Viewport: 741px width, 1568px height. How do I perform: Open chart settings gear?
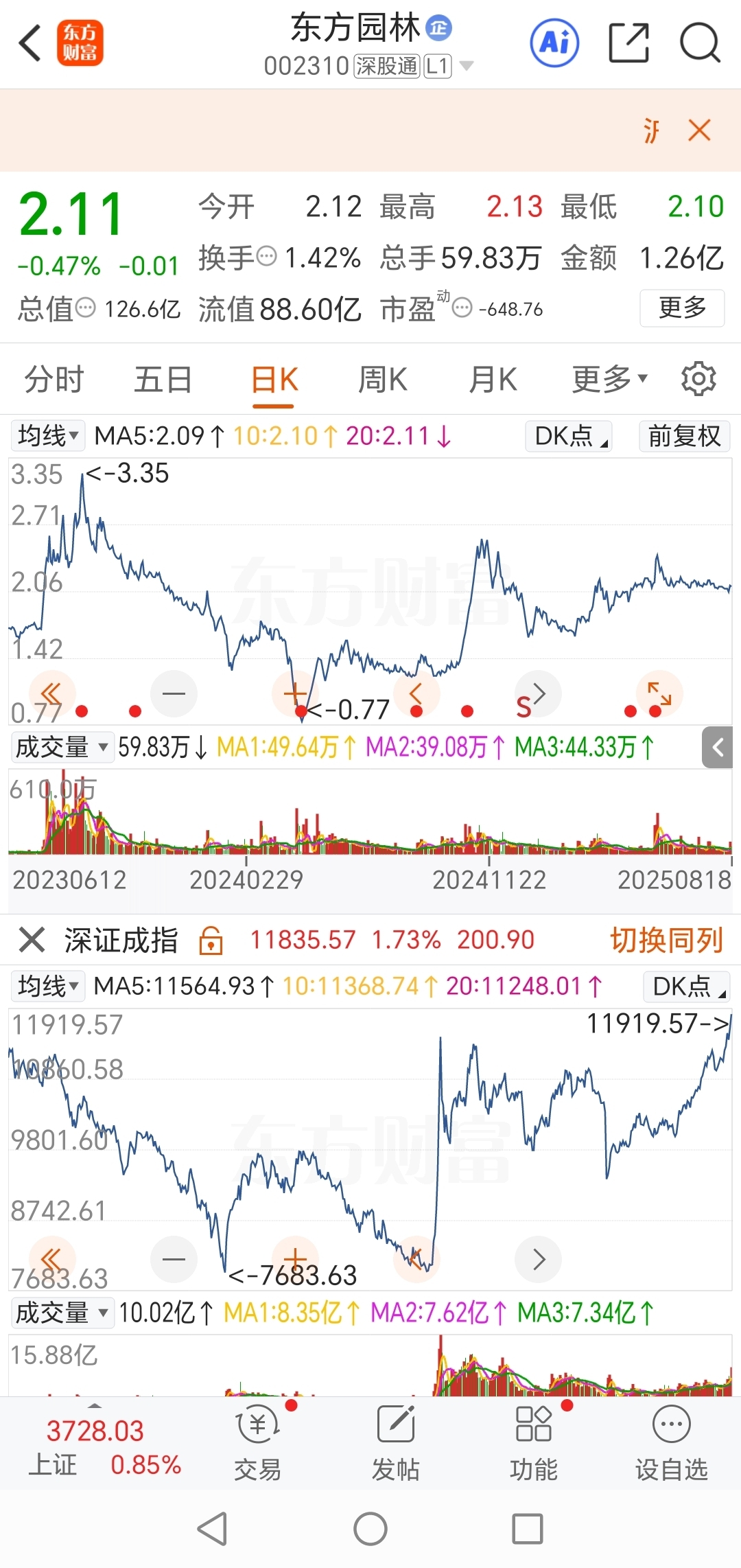(698, 379)
